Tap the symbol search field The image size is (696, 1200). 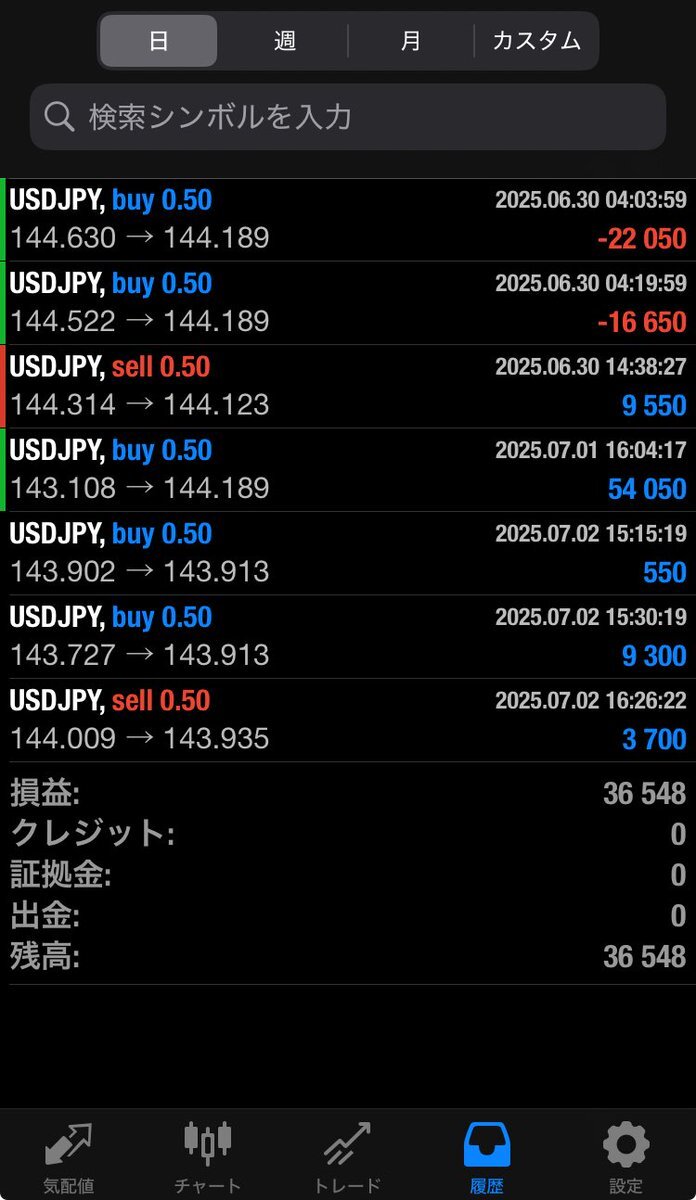pos(348,117)
